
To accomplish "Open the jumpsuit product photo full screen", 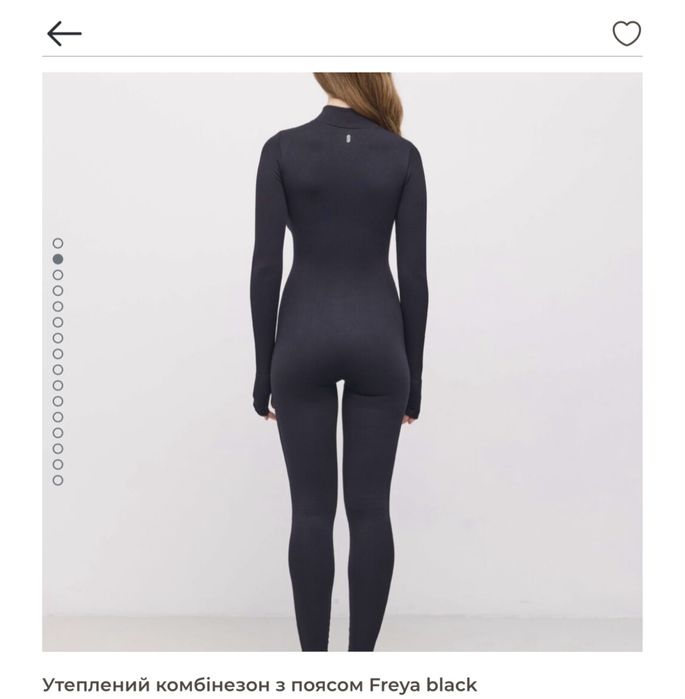I will click(x=342, y=362).
